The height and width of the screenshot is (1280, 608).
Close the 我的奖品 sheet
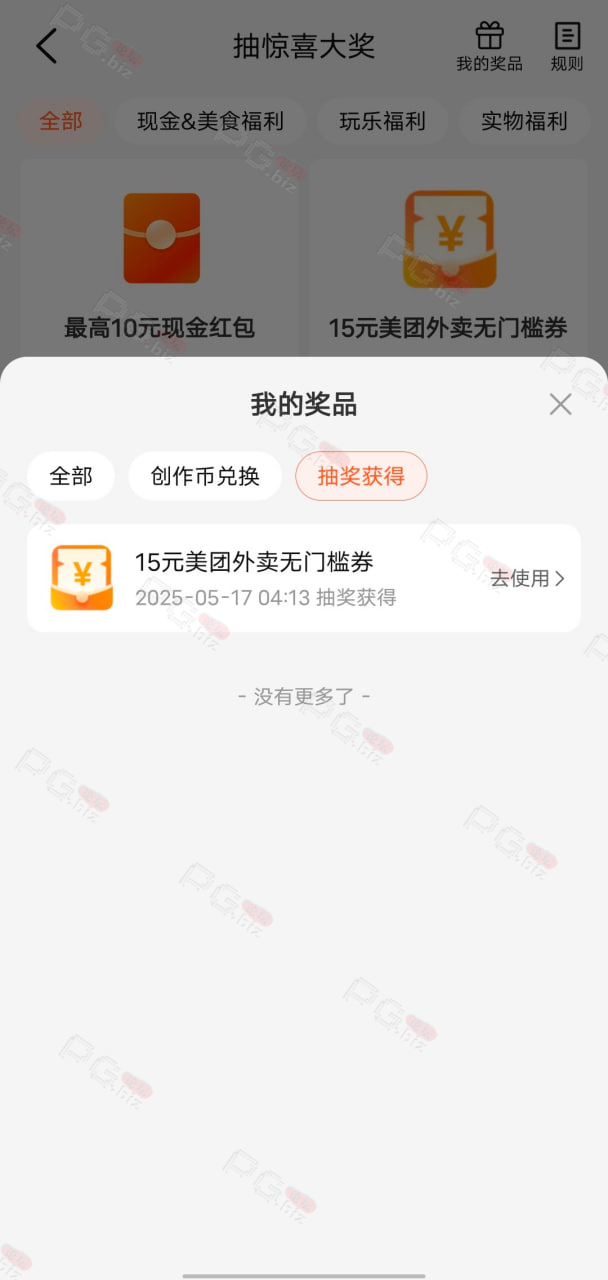pos(560,404)
